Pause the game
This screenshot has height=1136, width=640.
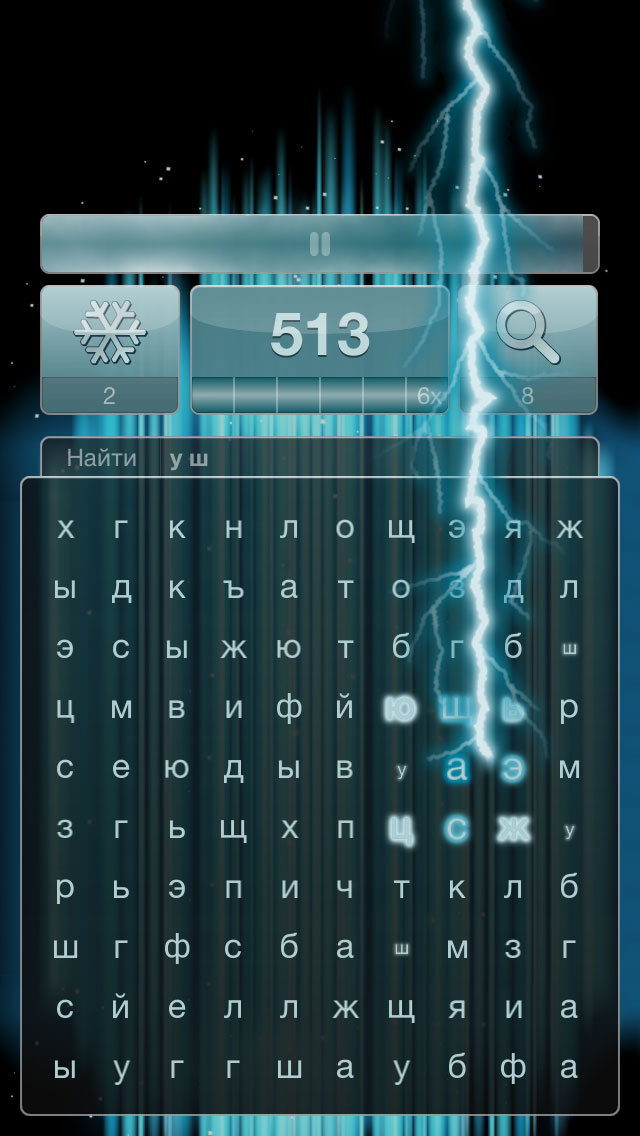click(320, 244)
